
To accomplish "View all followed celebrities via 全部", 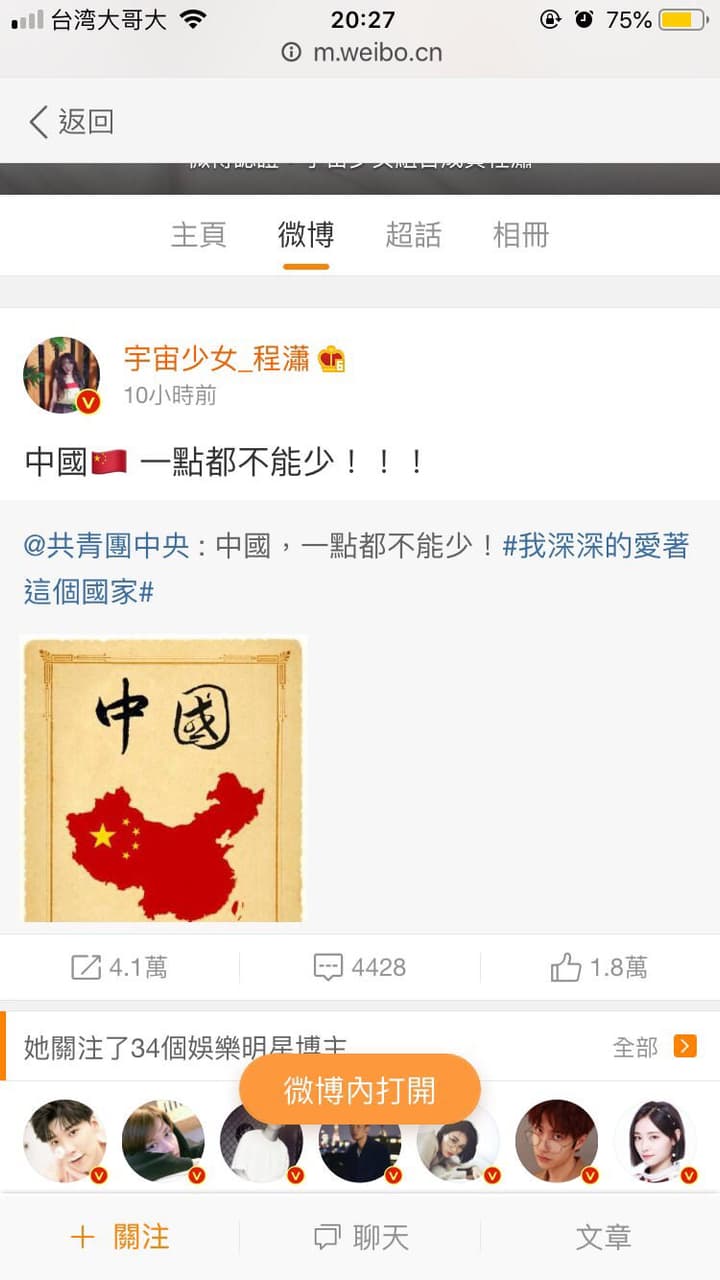I will coord(654,1047).
